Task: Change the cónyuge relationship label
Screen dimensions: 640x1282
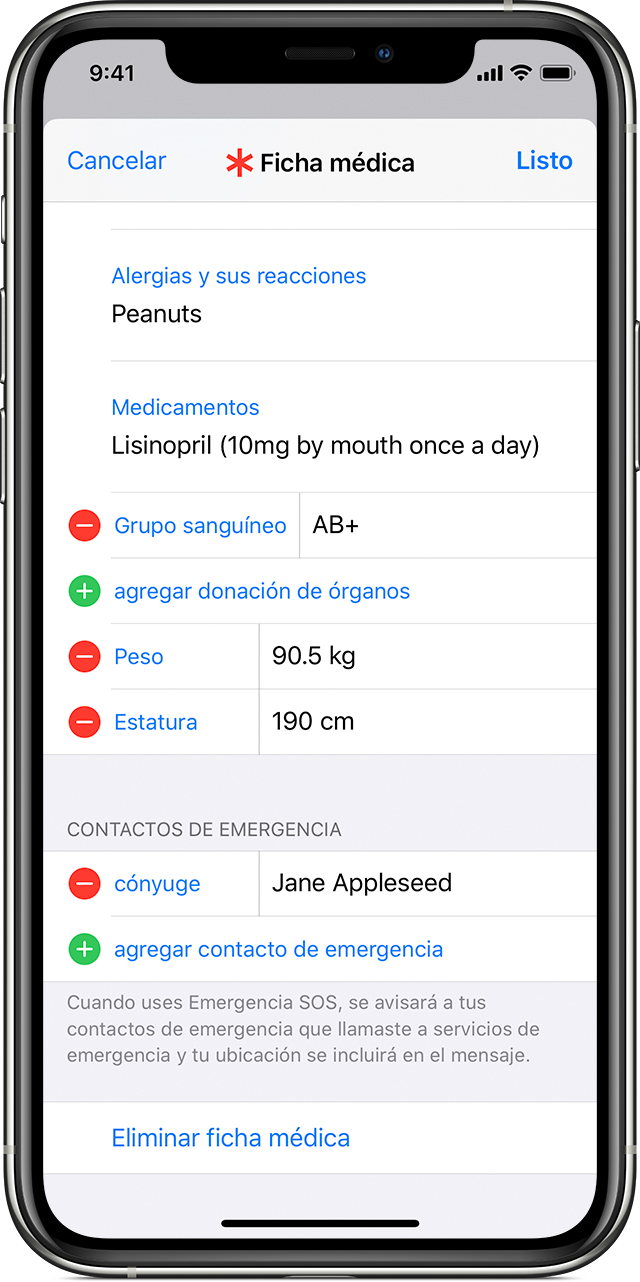Action: point(157,884)
